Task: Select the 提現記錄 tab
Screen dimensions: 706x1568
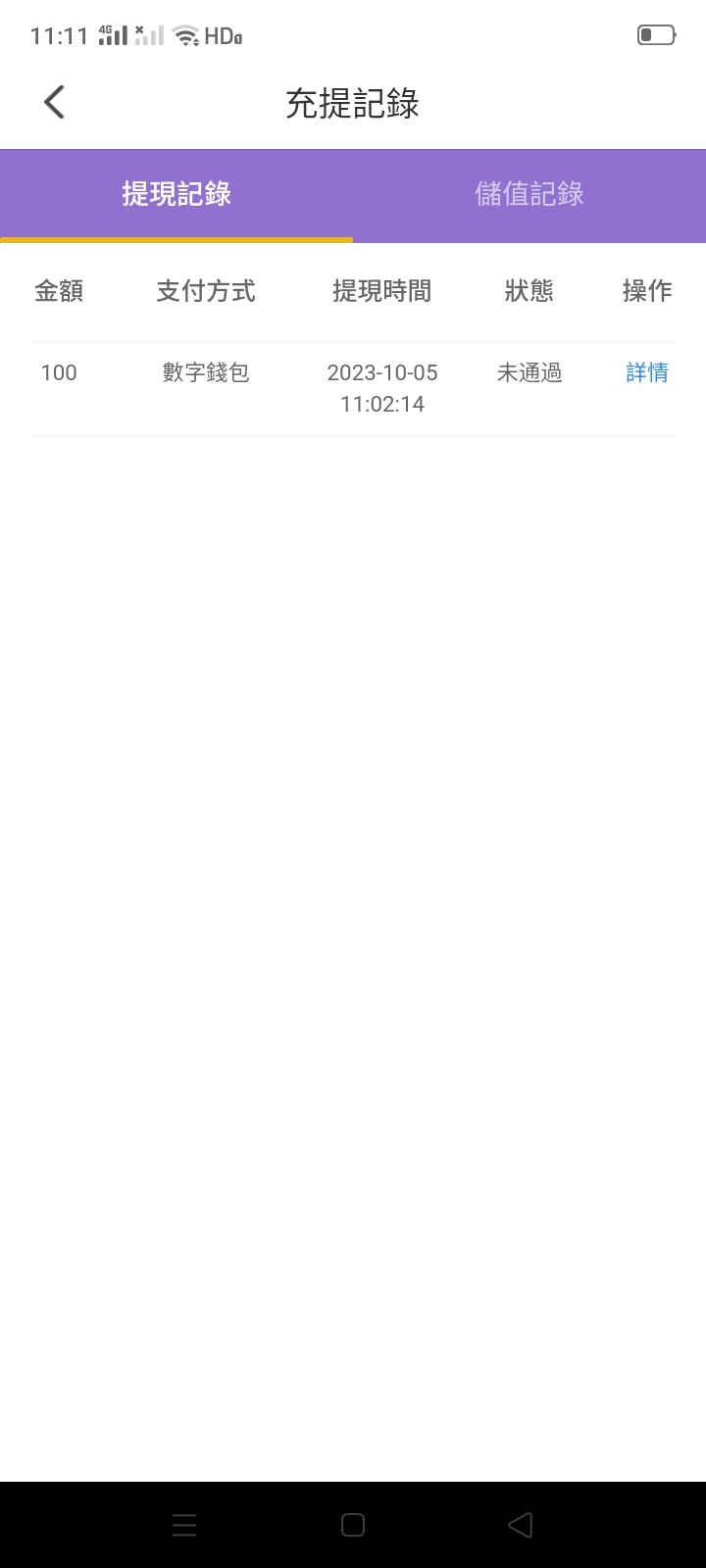Action: 176,194
